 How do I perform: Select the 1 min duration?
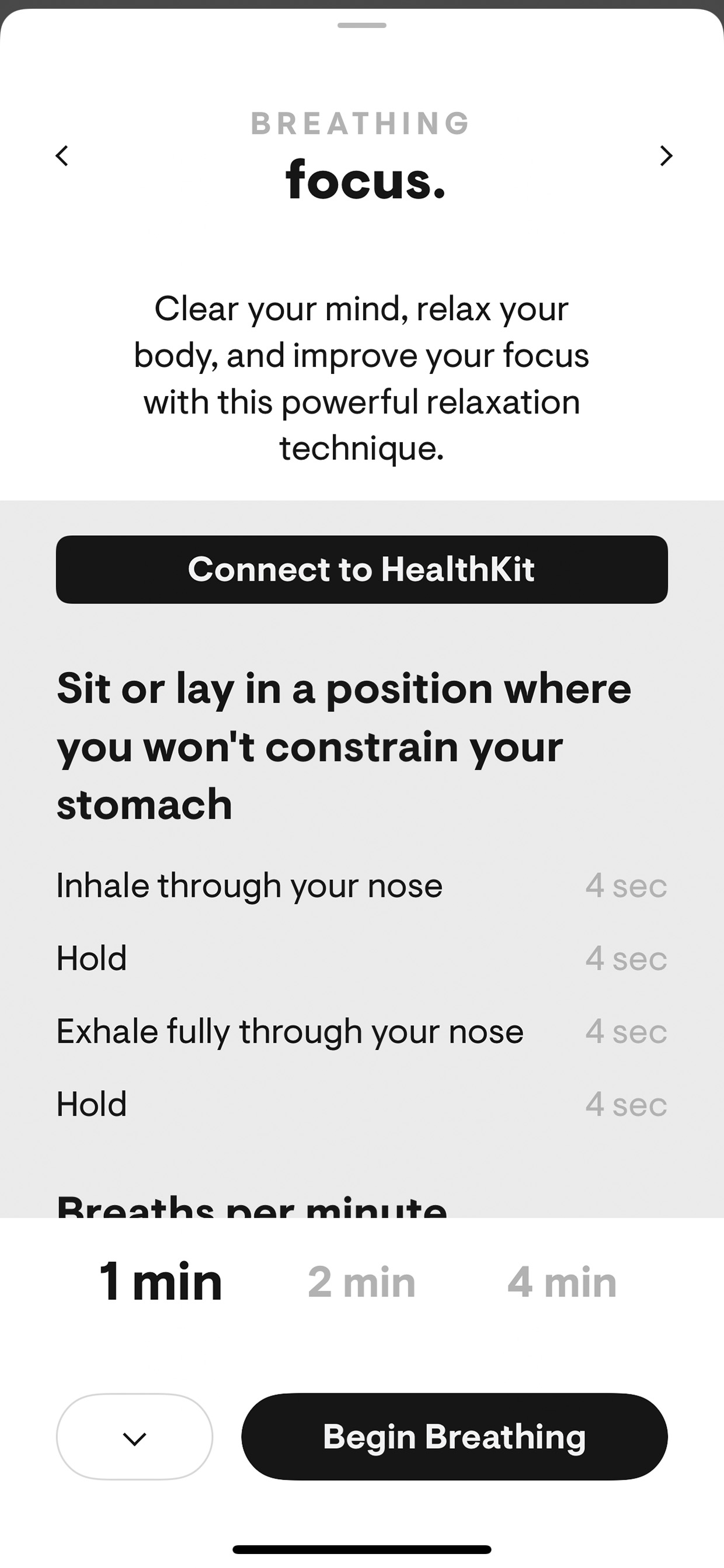(x=161, y=1281)
